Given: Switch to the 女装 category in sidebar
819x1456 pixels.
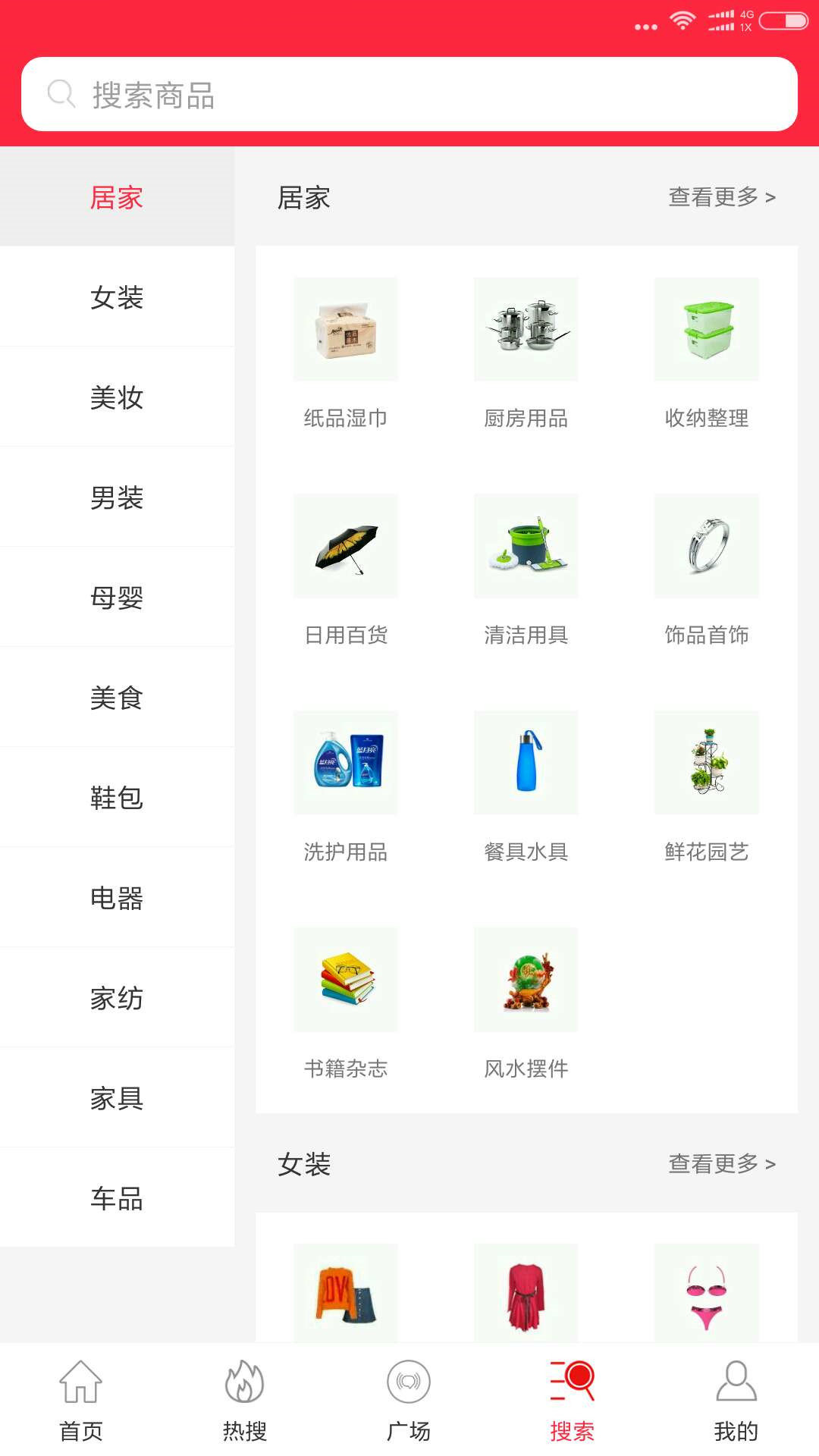Looking at the screenshot, I should click(118, 297).
